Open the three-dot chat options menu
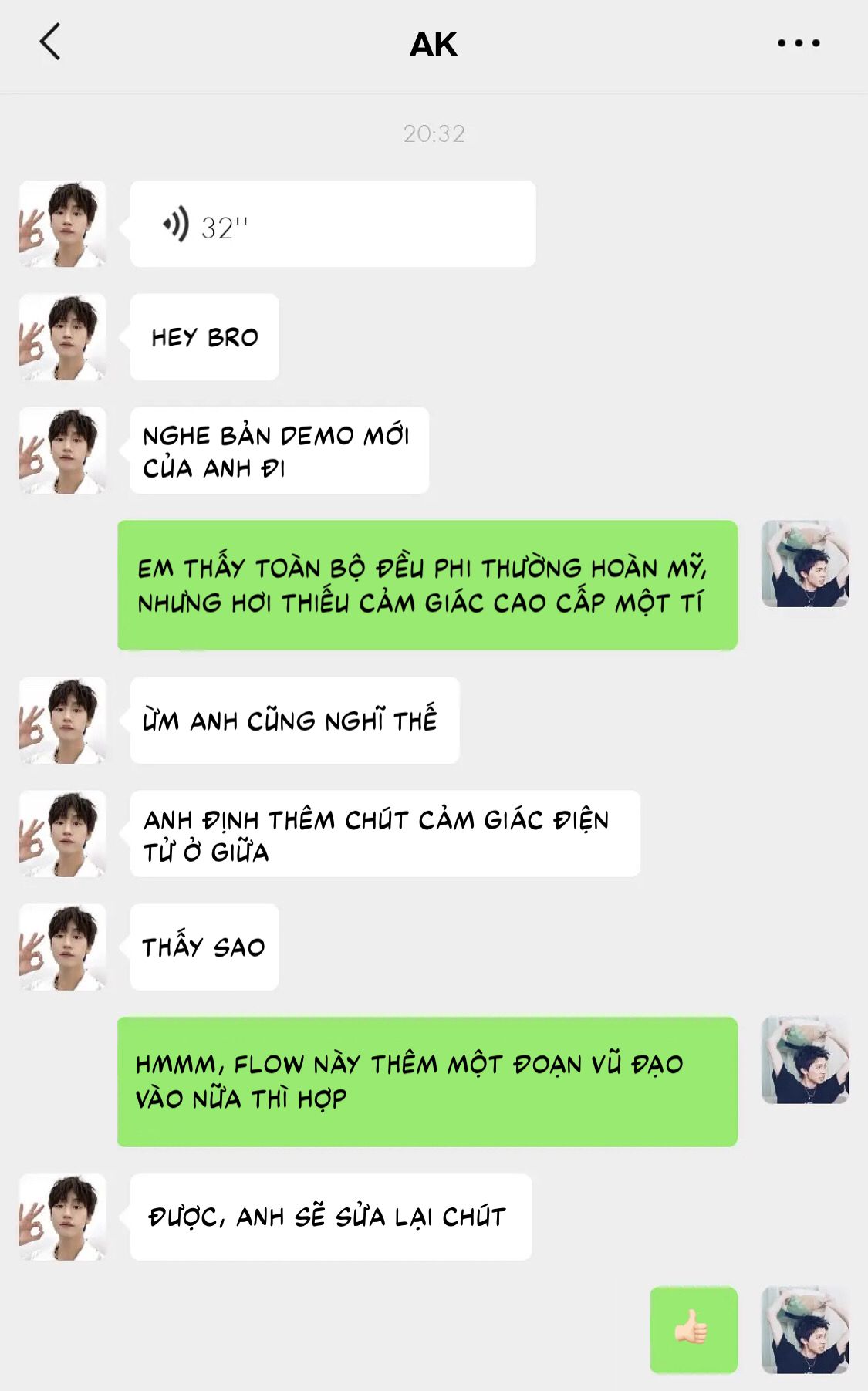 [799, 43]
